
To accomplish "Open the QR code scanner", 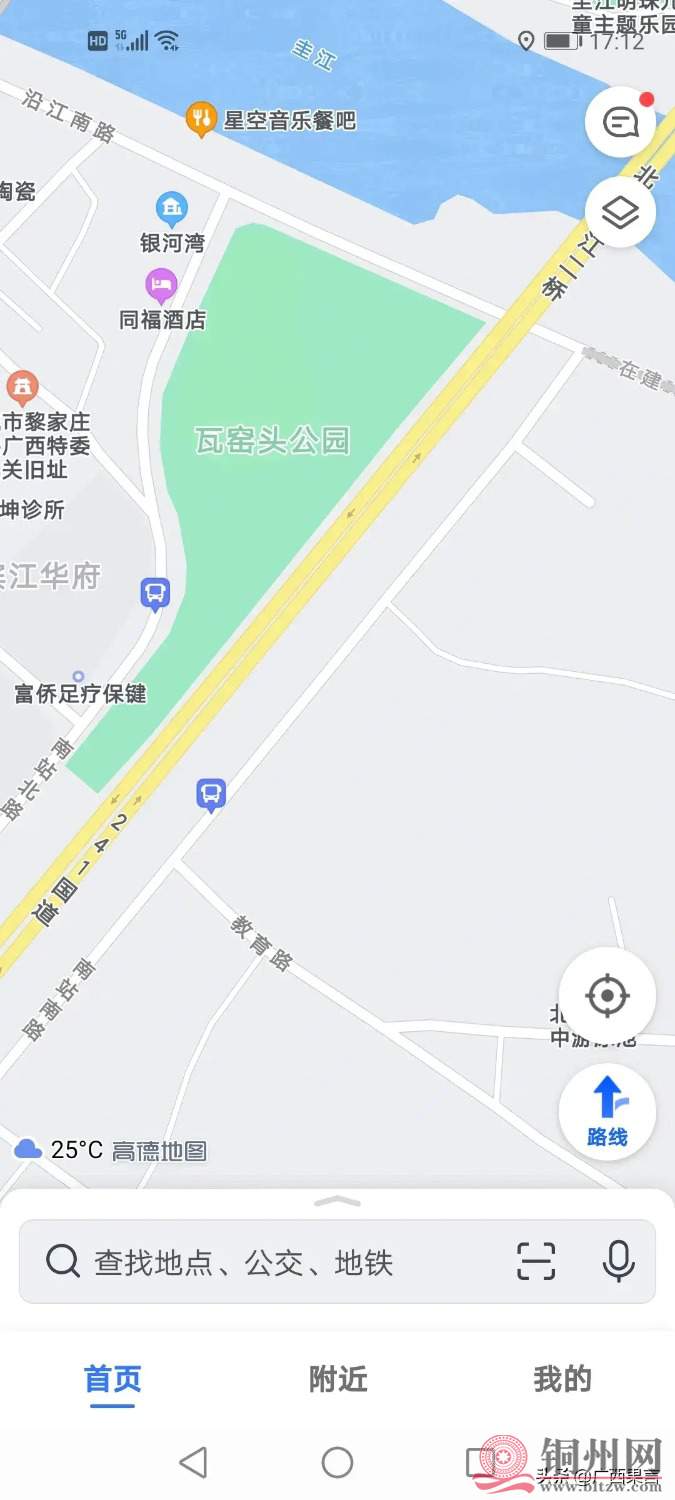I will [x=536, y=1262].
